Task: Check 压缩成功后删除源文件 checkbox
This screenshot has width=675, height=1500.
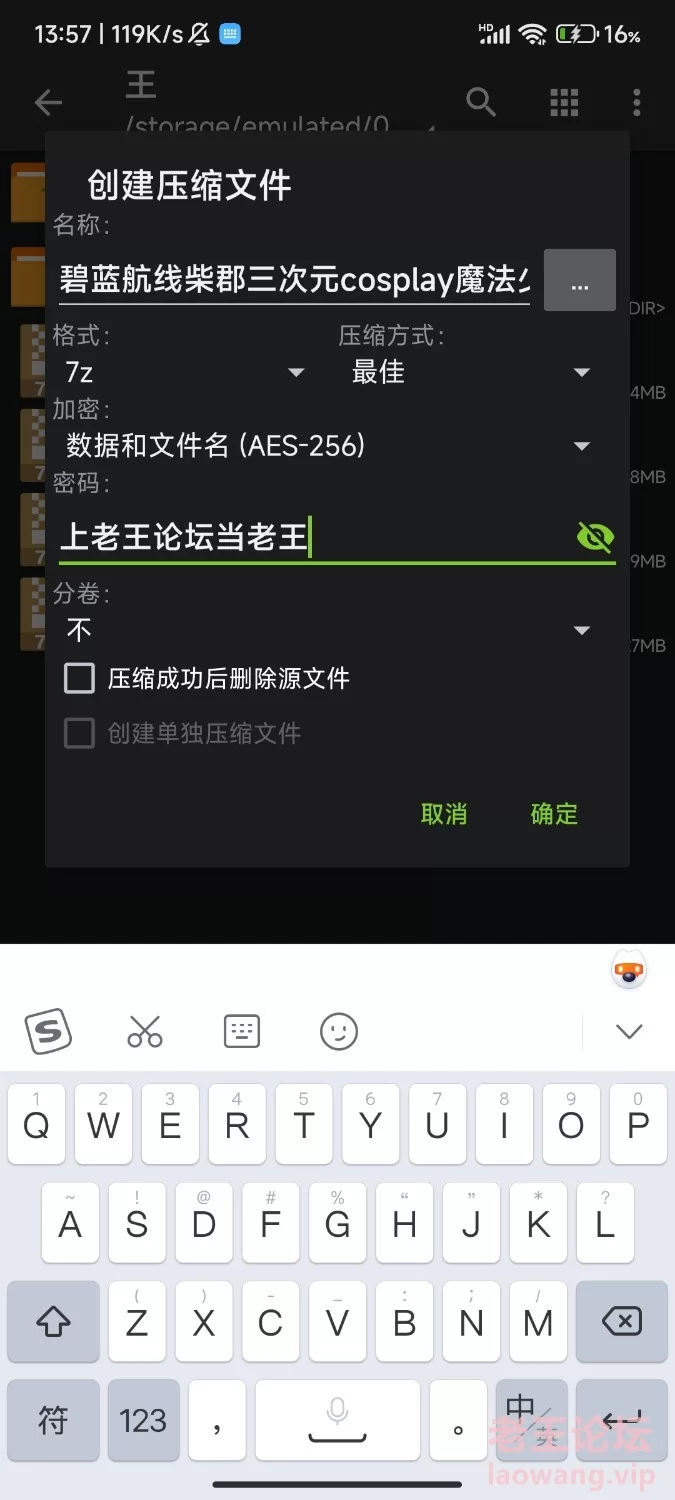Action: click(x=80, y=679)
